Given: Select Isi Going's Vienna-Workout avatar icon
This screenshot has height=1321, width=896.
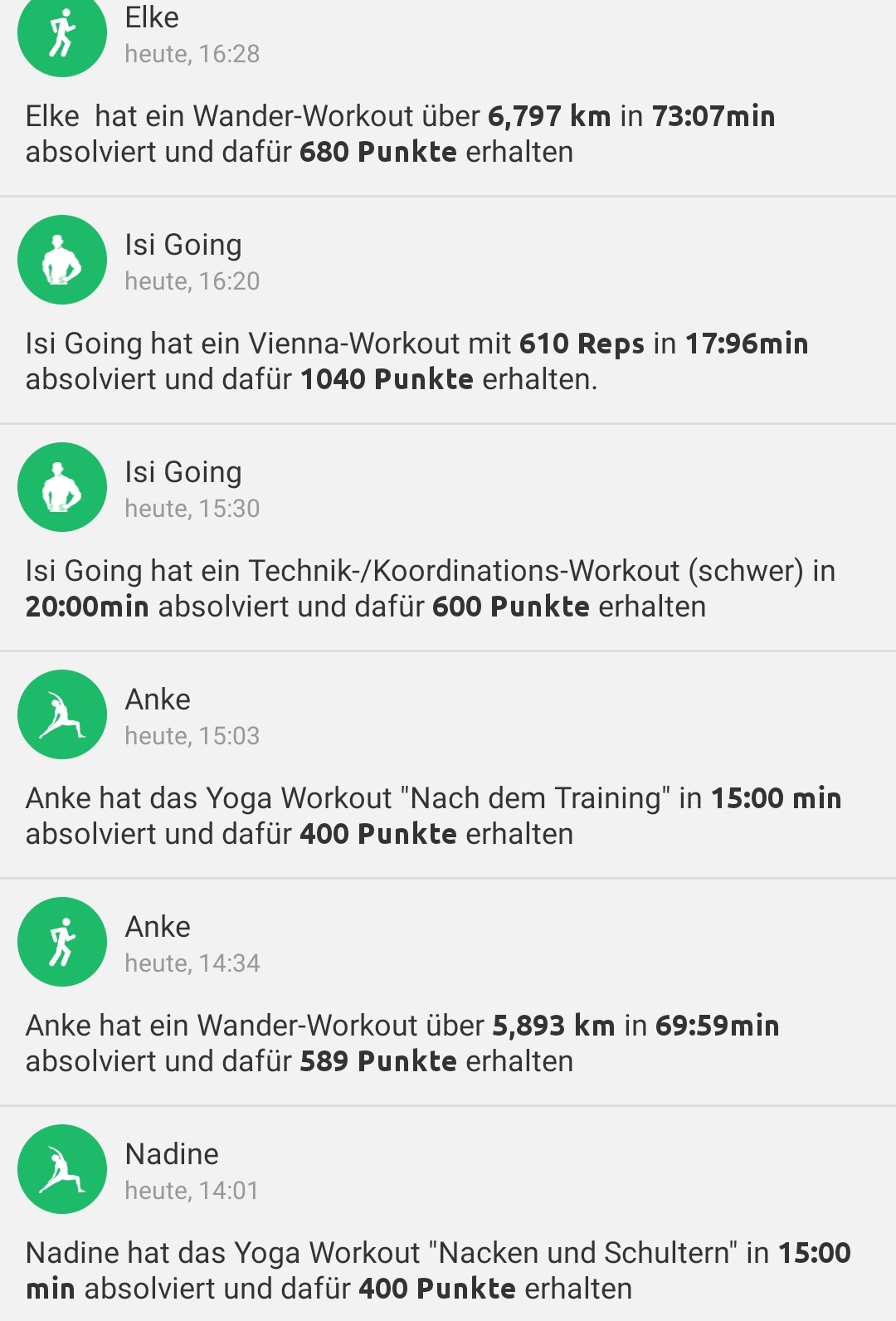Looking at the screenshot, I should point(61,259).
